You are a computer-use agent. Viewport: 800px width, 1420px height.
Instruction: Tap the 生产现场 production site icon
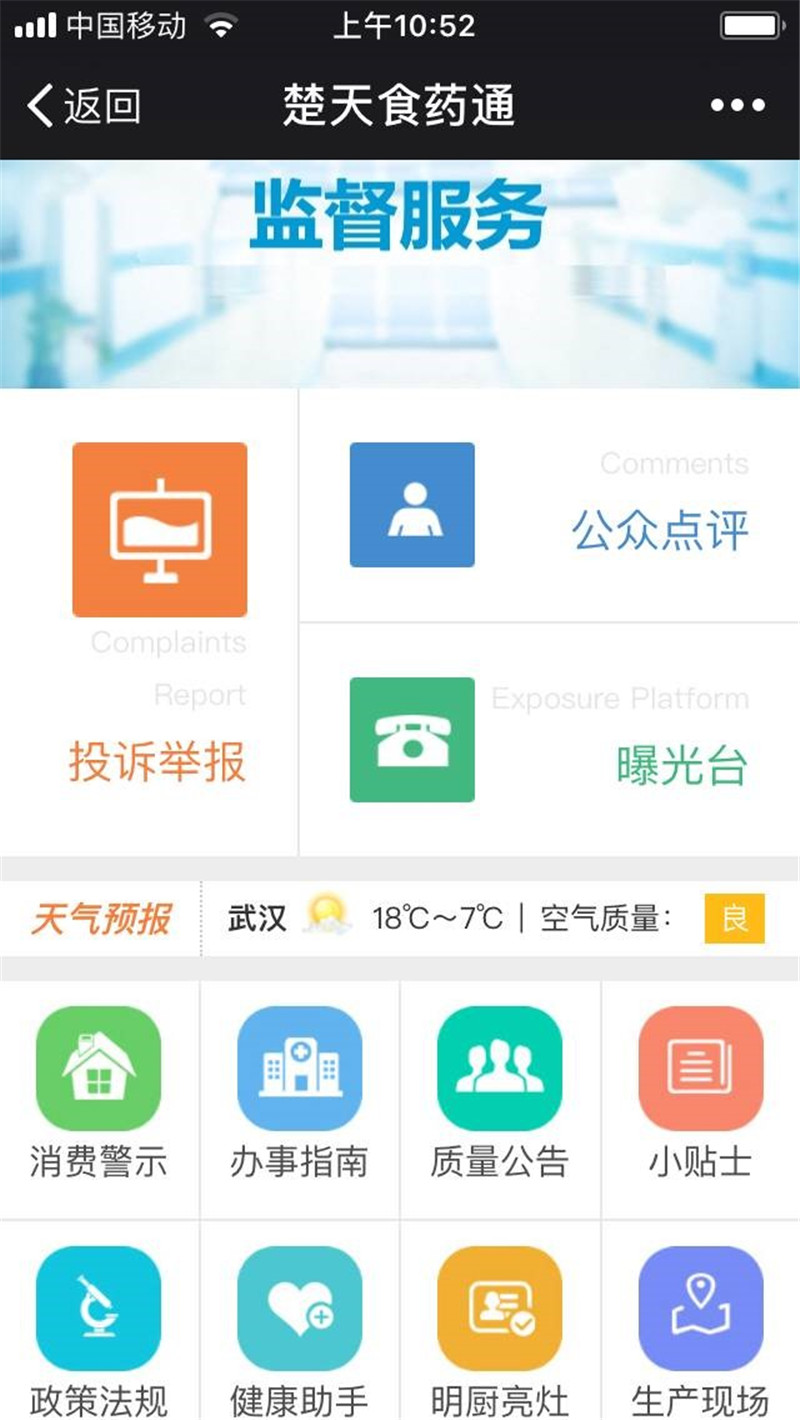click(700, 1305)
